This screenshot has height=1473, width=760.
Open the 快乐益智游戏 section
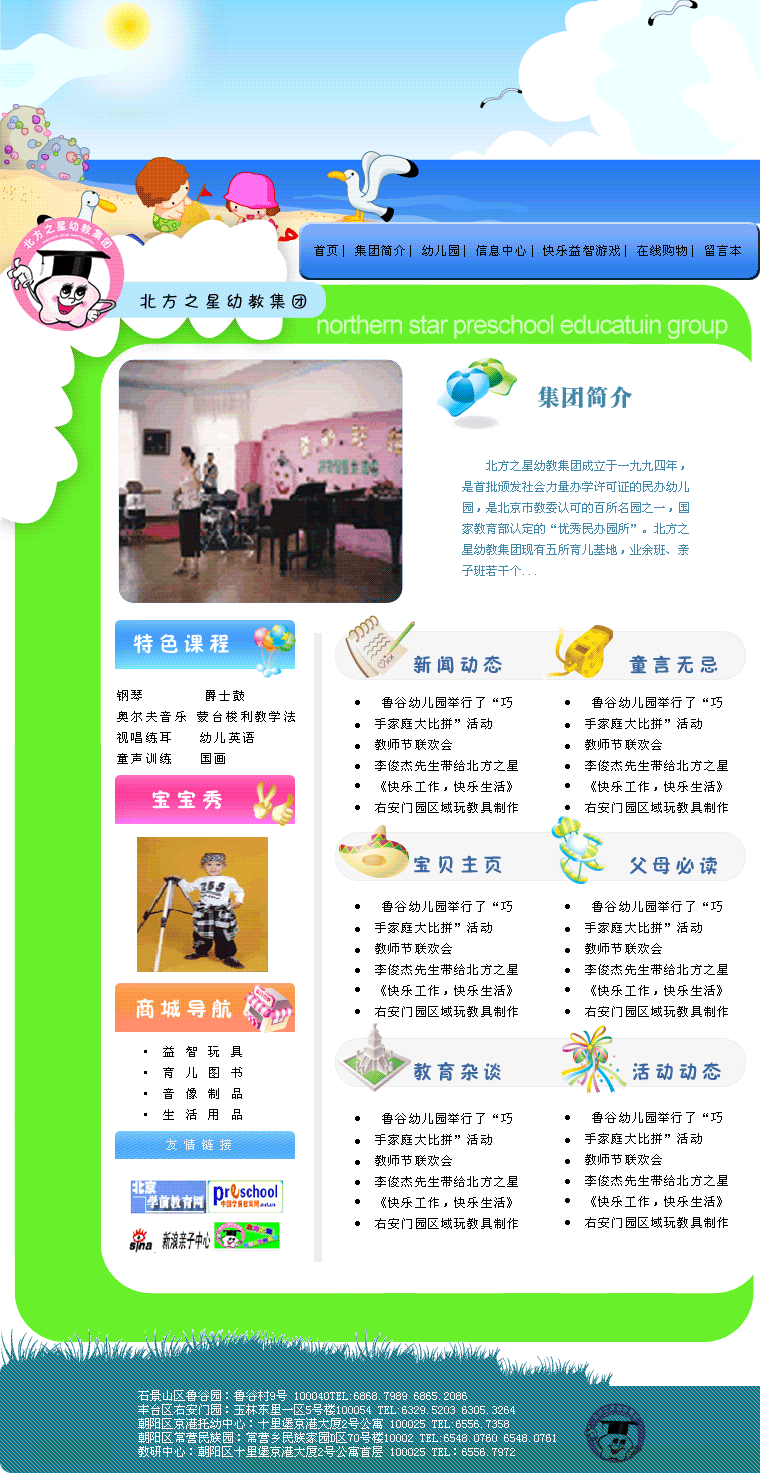click(x=581, y=251)
